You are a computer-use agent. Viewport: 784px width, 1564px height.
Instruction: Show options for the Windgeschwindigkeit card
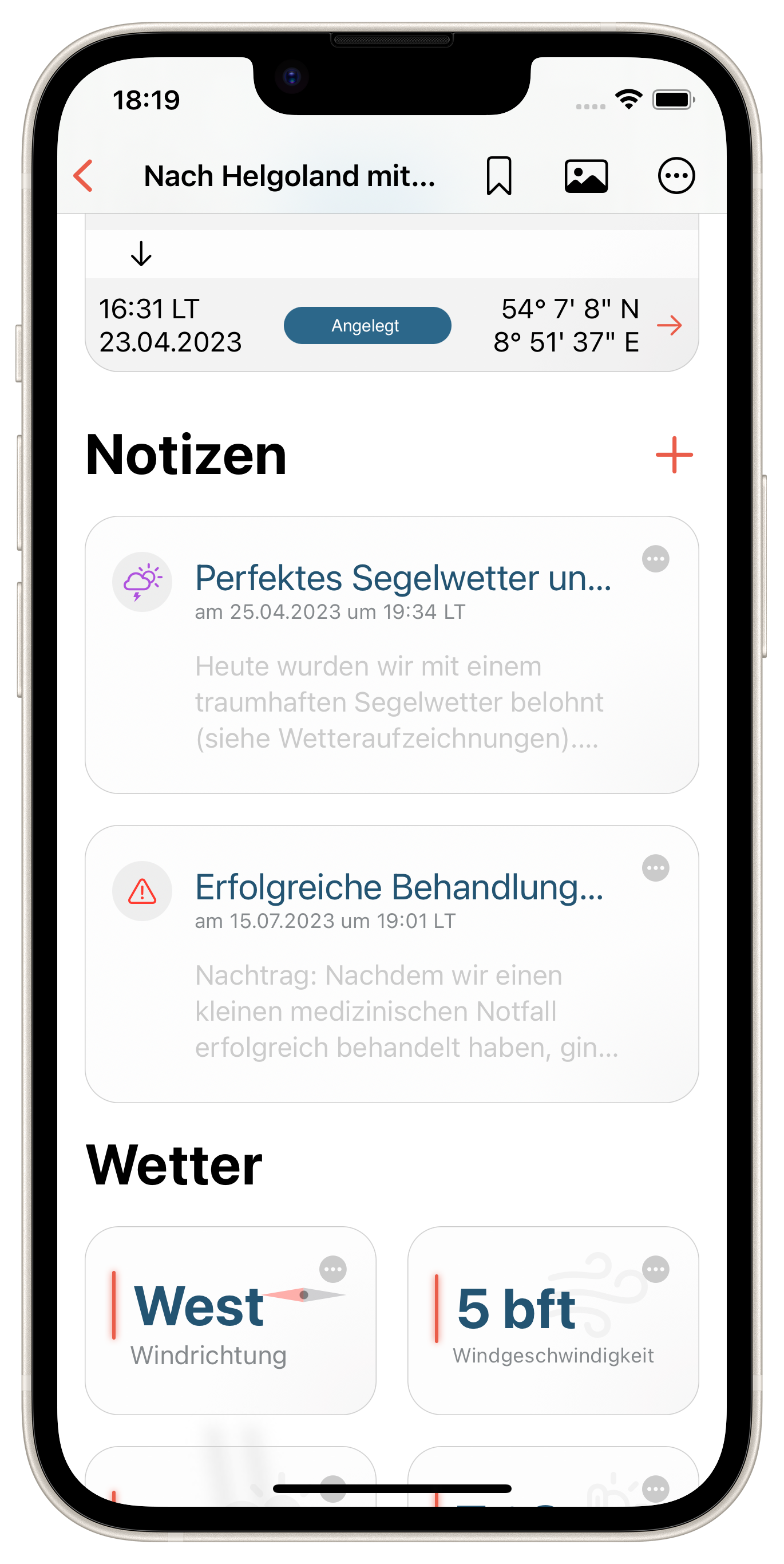pyautogui.click(x=655, y=1269)
